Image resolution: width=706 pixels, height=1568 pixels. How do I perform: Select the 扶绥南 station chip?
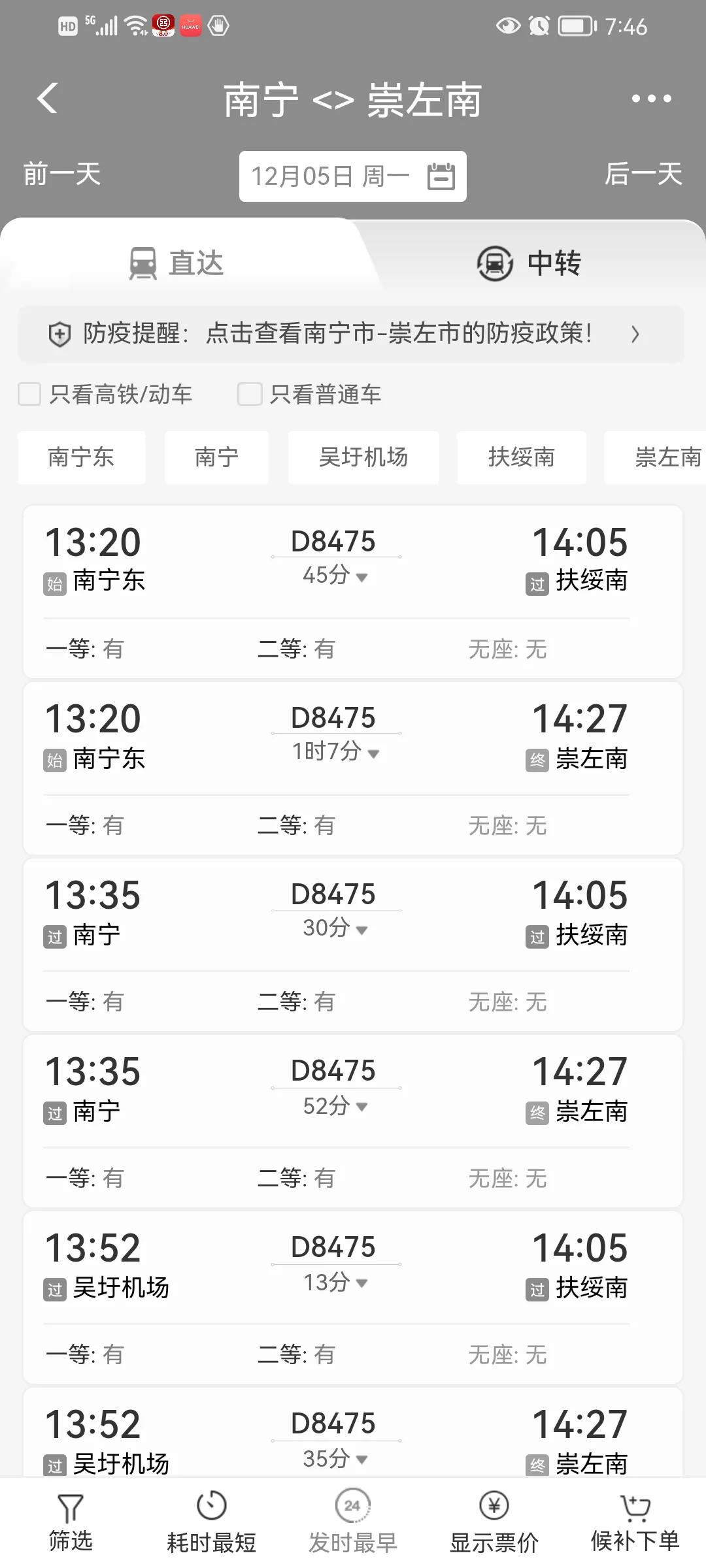coord(521,457)
